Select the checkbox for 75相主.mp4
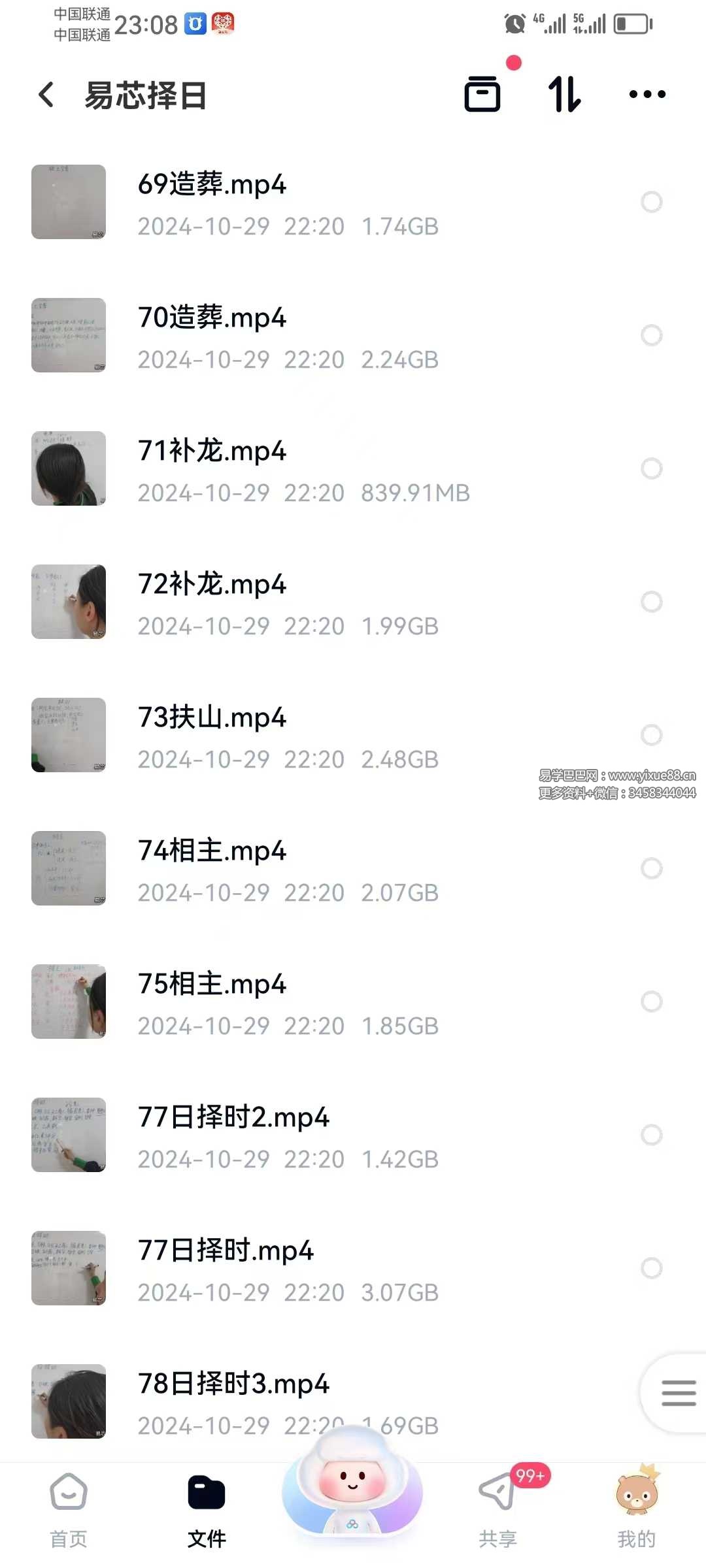The image size is (706, 1568). [x=651, y=1002]
